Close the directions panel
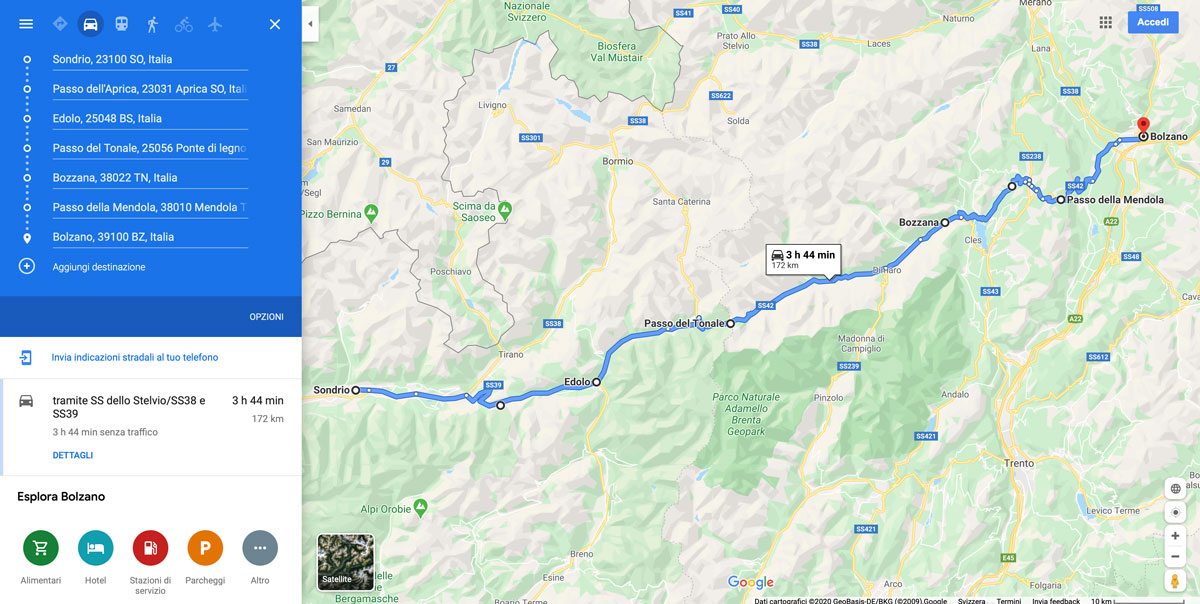The height and width of the screenshot is (604, 1200). coord(275,24)
